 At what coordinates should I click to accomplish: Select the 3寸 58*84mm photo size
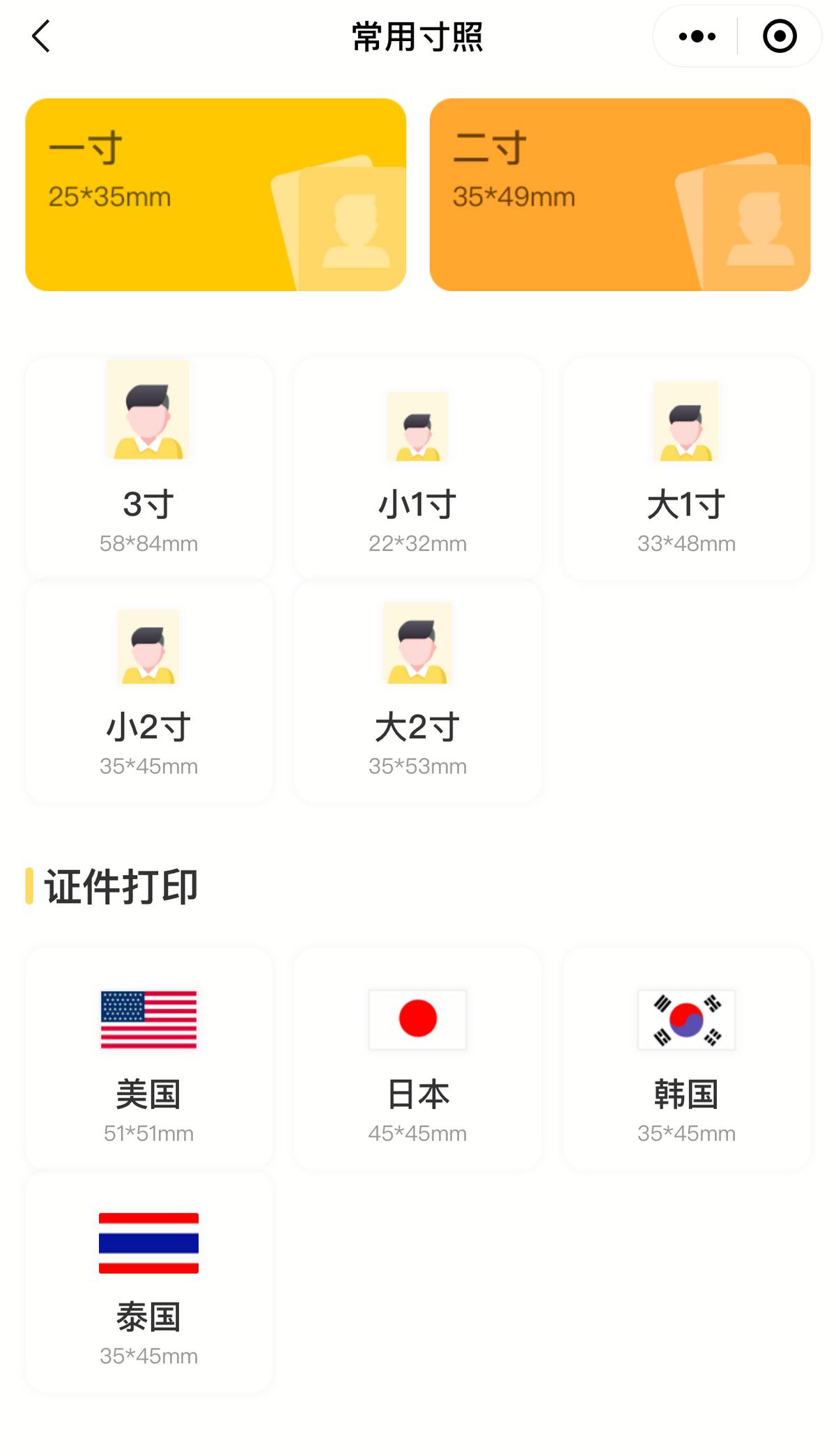click(x=148, y=467)
